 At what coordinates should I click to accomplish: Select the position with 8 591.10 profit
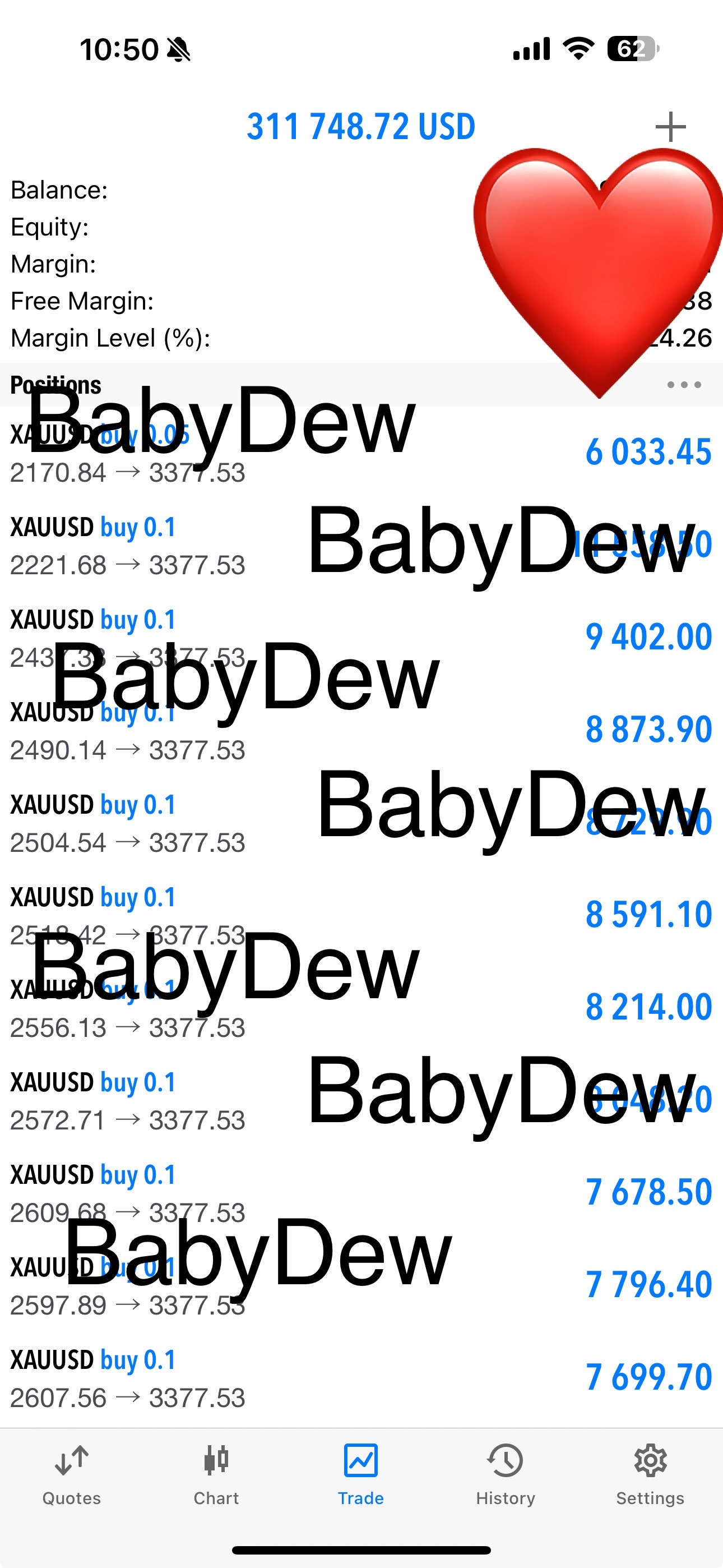pos(361,915)
